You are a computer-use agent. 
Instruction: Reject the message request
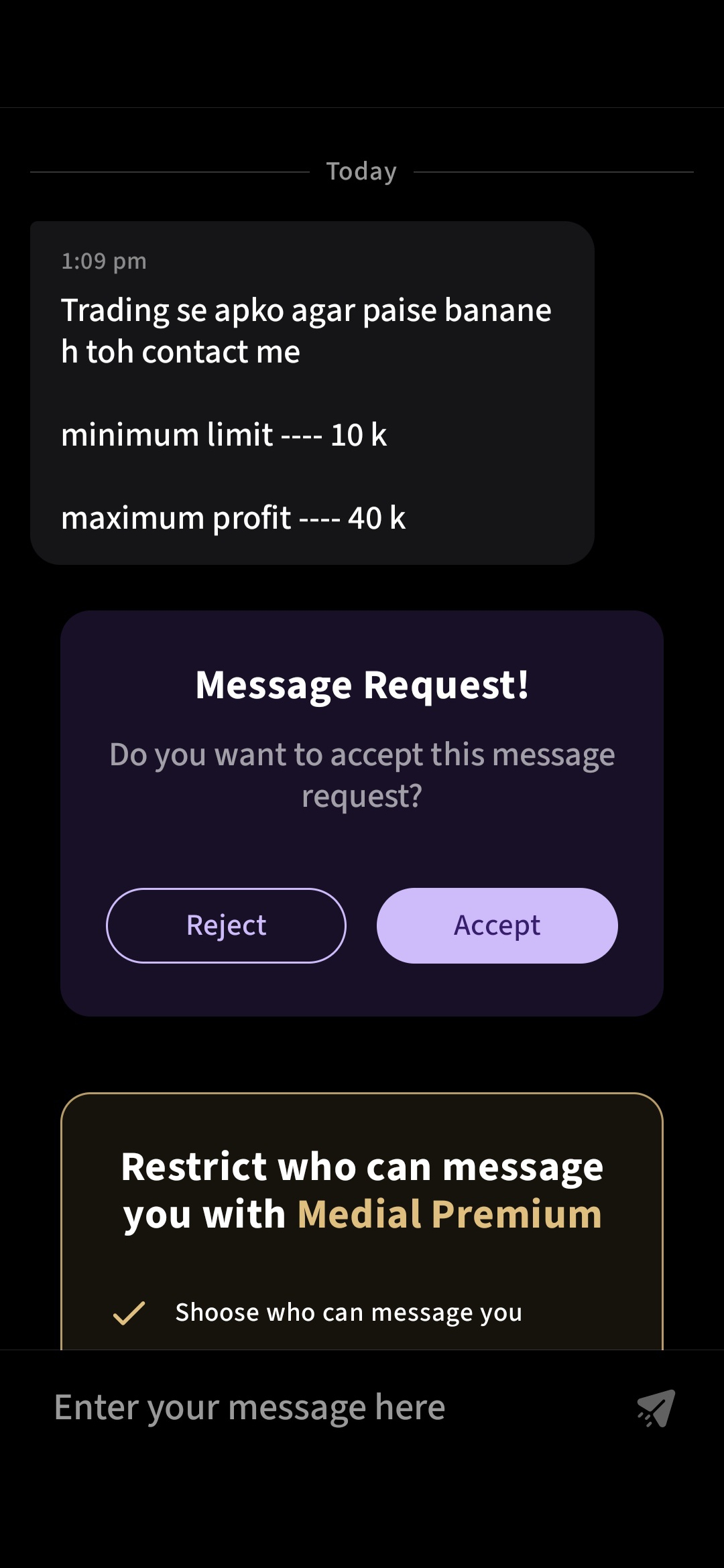click(226, 925)
